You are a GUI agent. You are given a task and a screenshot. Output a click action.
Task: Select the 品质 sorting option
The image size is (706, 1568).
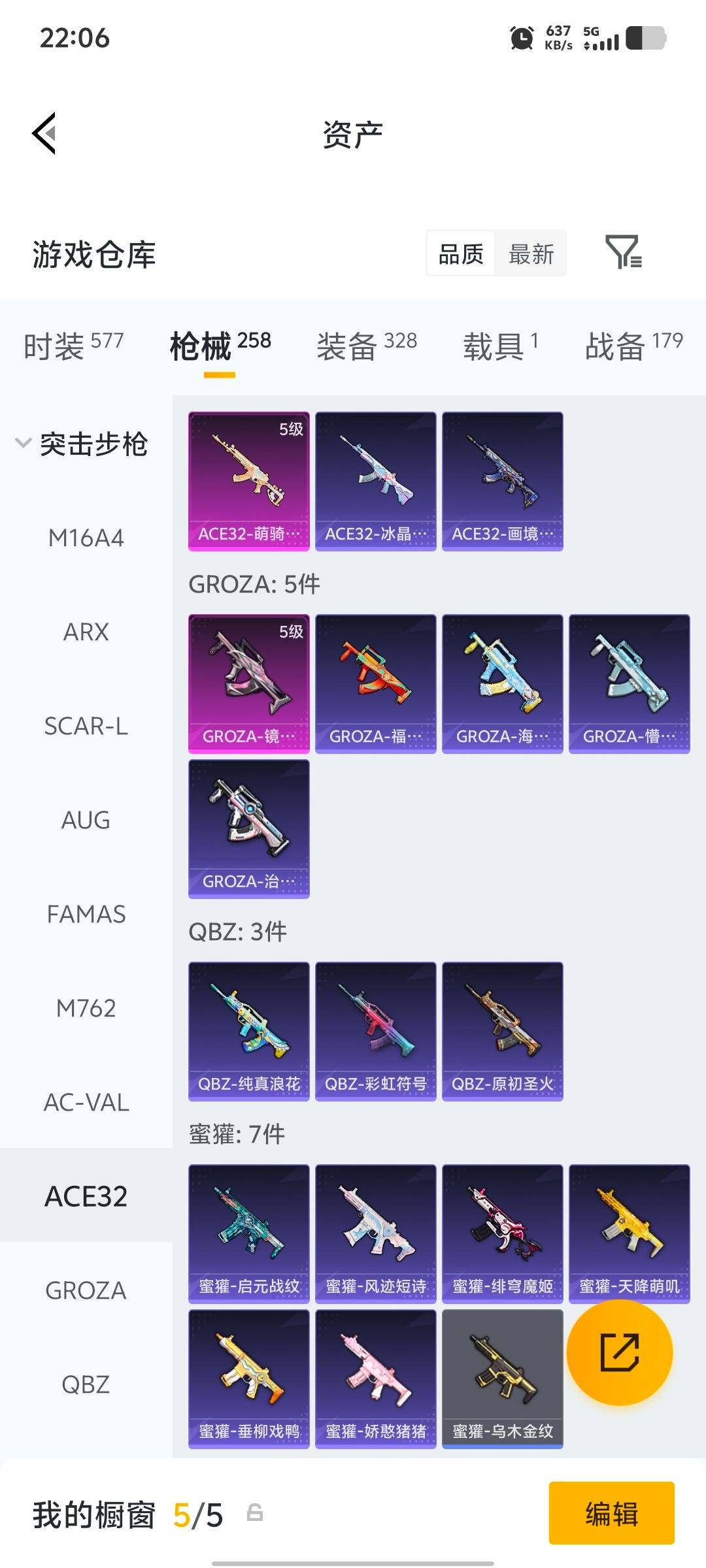click(x=461, y=253)
